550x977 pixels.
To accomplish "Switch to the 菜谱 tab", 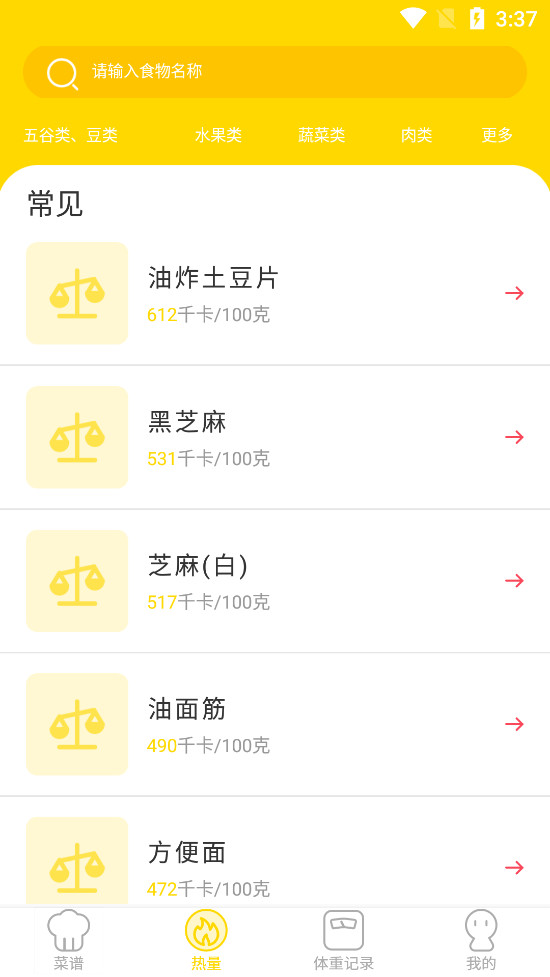I will [69, 941].
